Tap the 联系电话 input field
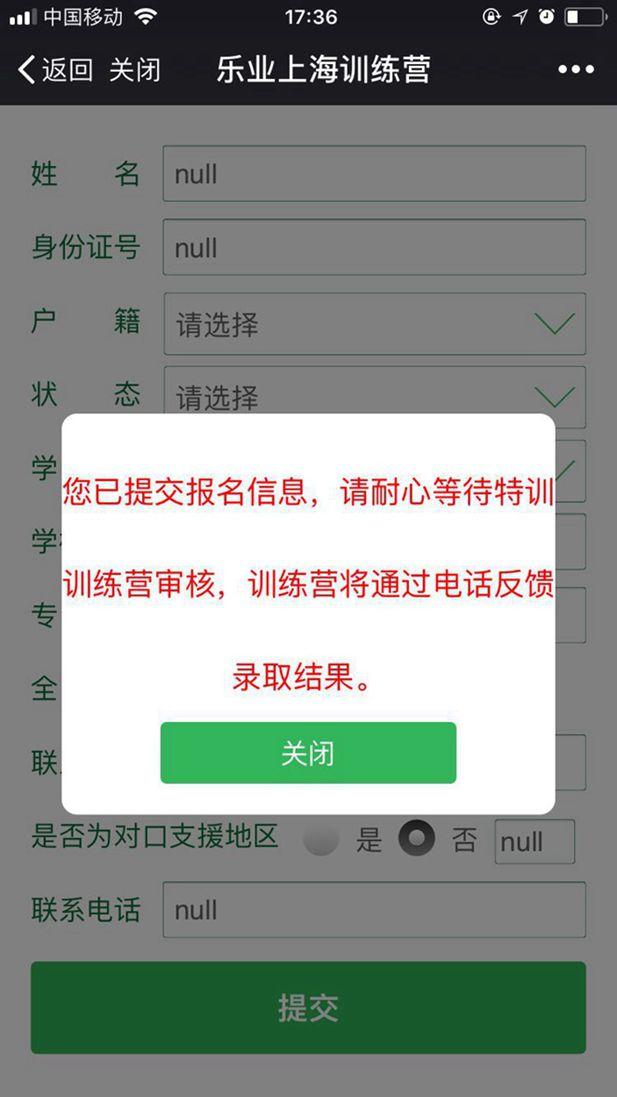 [374, 910]
